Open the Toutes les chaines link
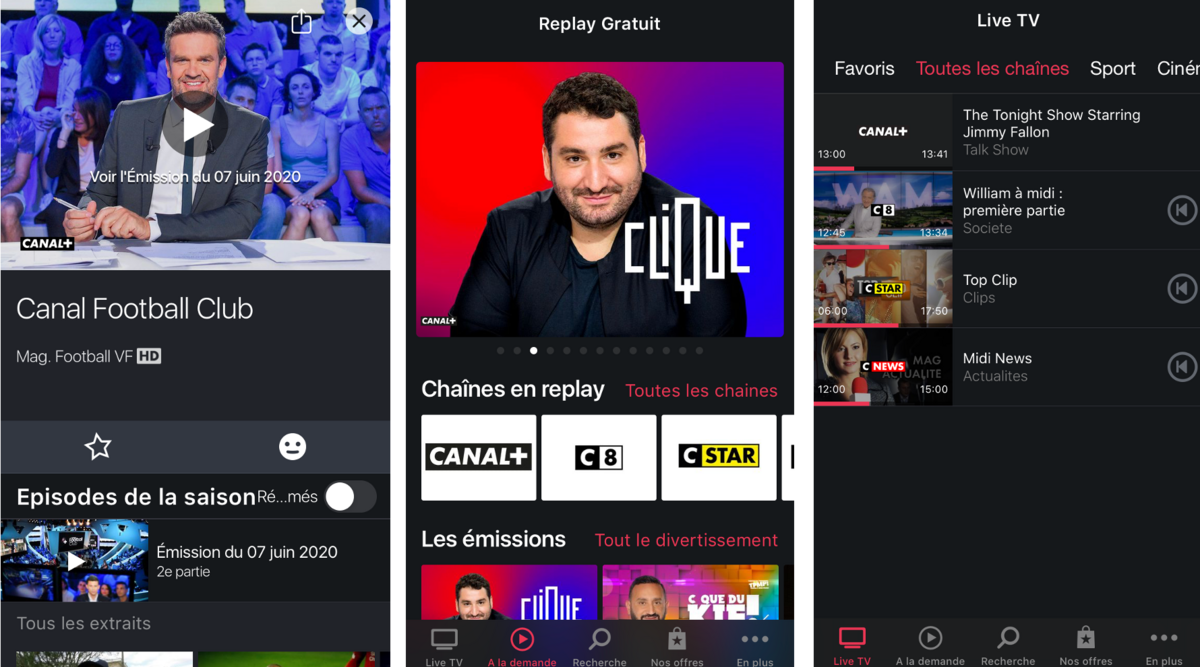1200x667 pixels. click(x=701, y=390)
